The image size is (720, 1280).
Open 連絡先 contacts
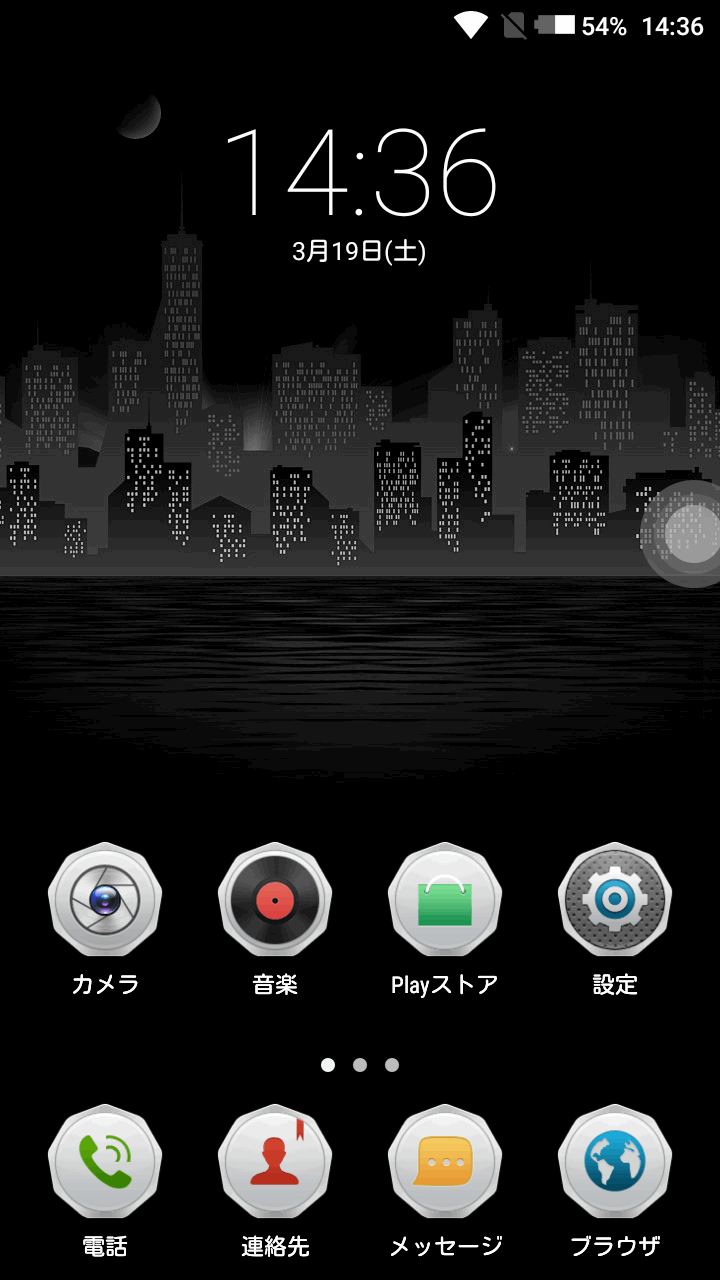[275, 1163]
